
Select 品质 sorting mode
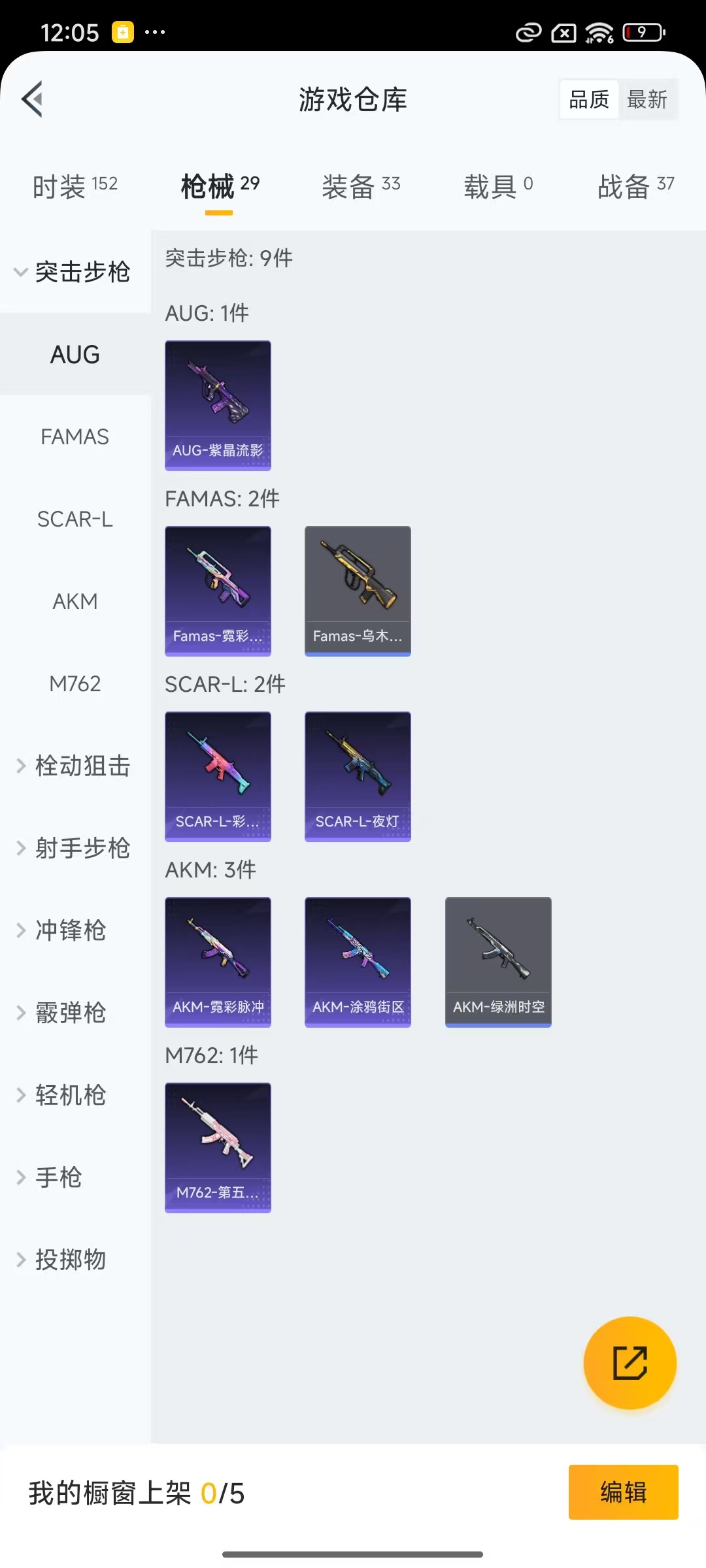(x=588, y=99)
